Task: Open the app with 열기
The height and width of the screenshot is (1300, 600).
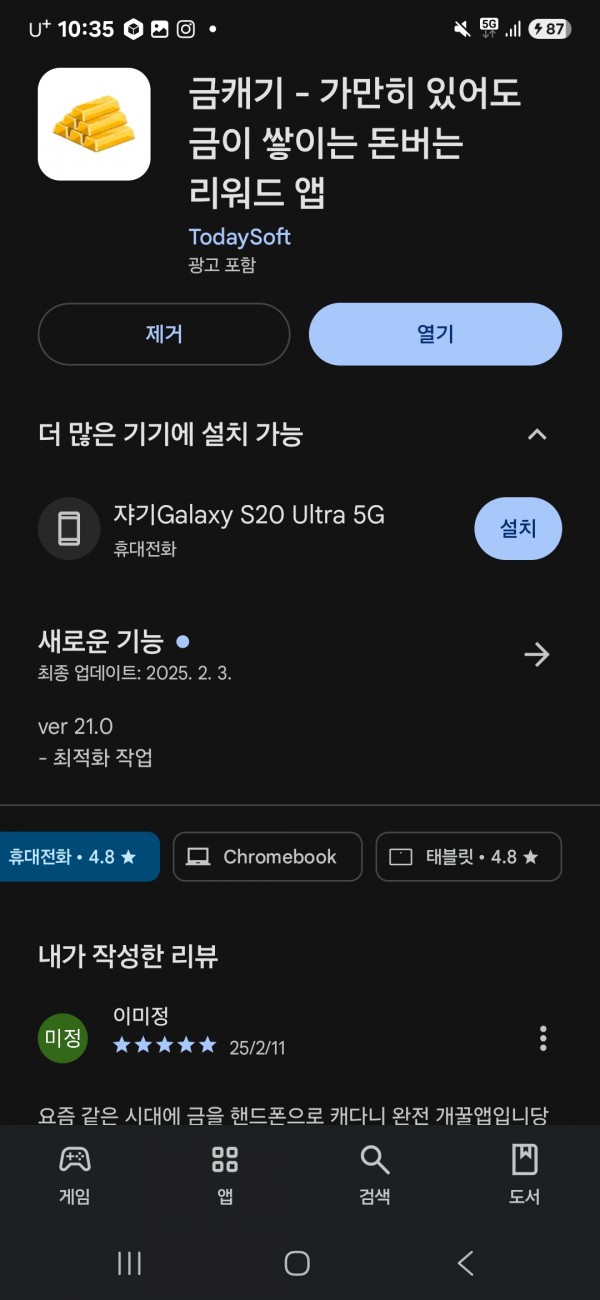Action: click(435, 334)
